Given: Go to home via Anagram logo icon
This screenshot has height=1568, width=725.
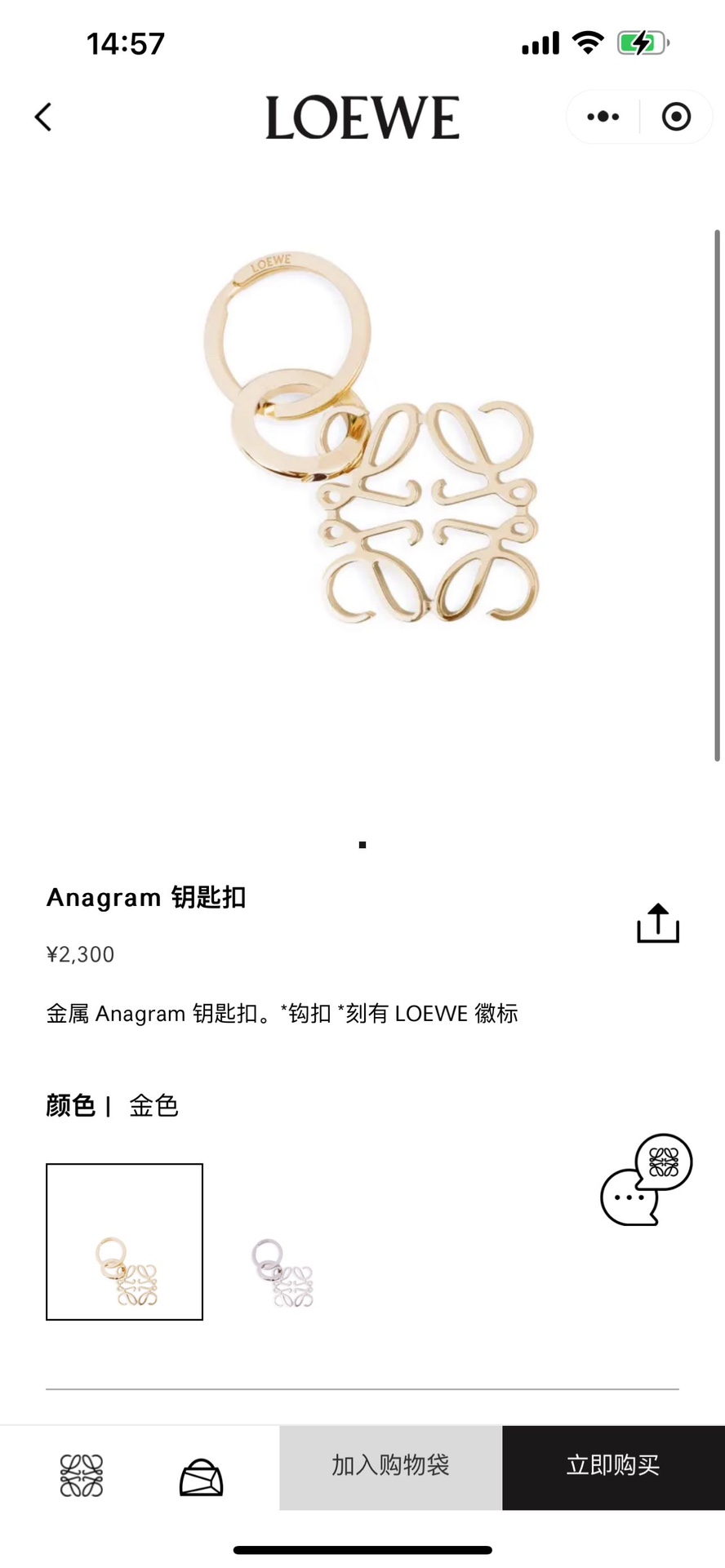Looking at the screenshot, I should point(82,1475).
